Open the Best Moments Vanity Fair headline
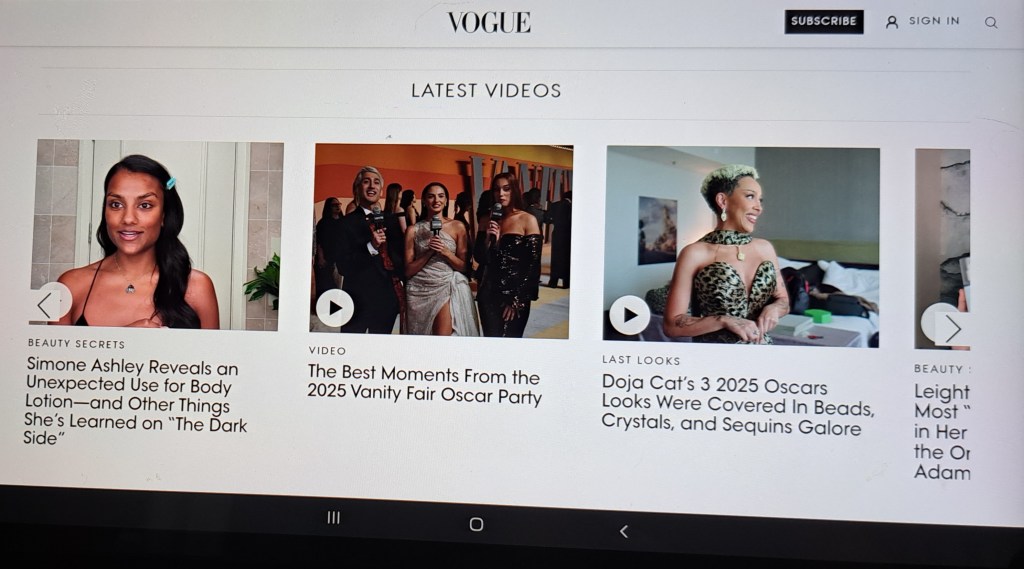 click(x=424, y=386)
